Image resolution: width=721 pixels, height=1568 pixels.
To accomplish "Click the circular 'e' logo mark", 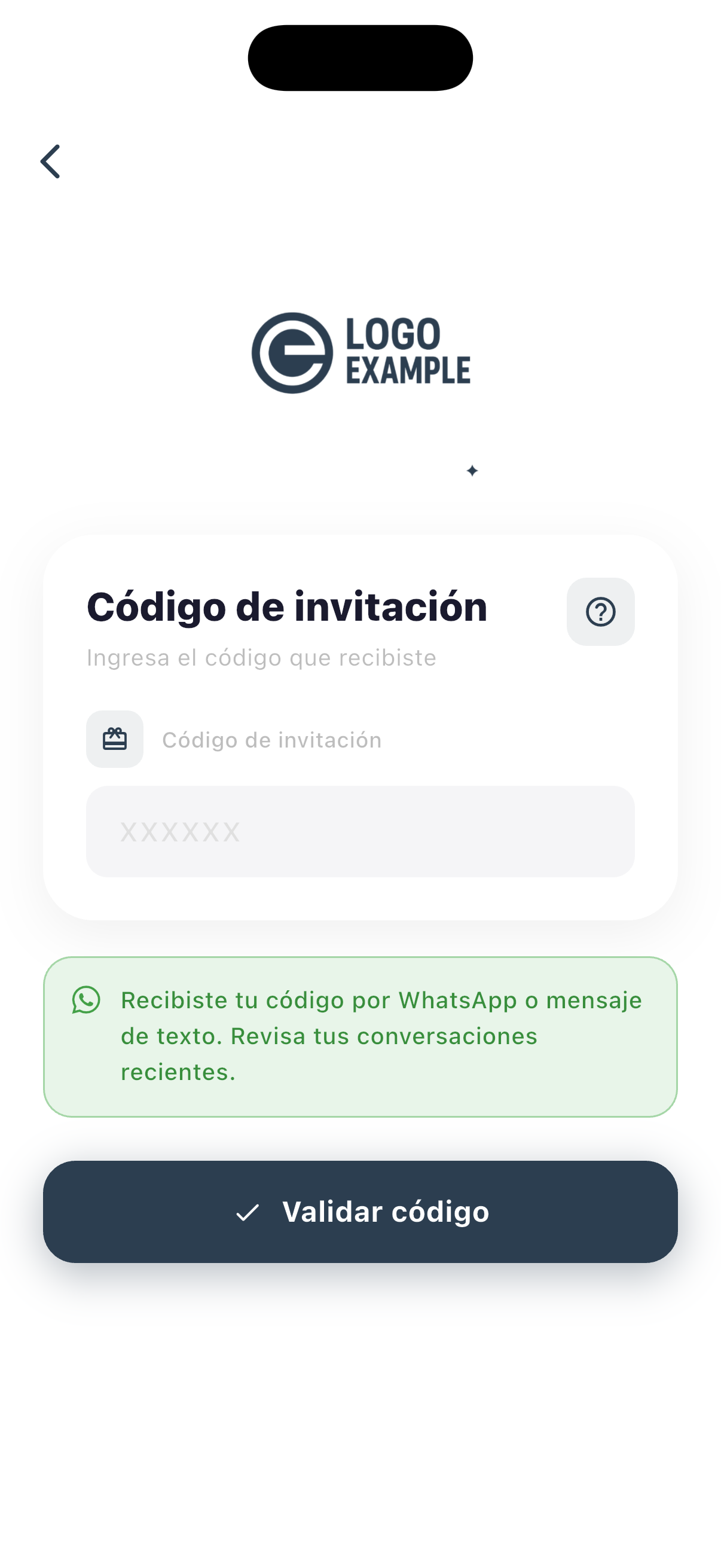I will tap(293, 352).
